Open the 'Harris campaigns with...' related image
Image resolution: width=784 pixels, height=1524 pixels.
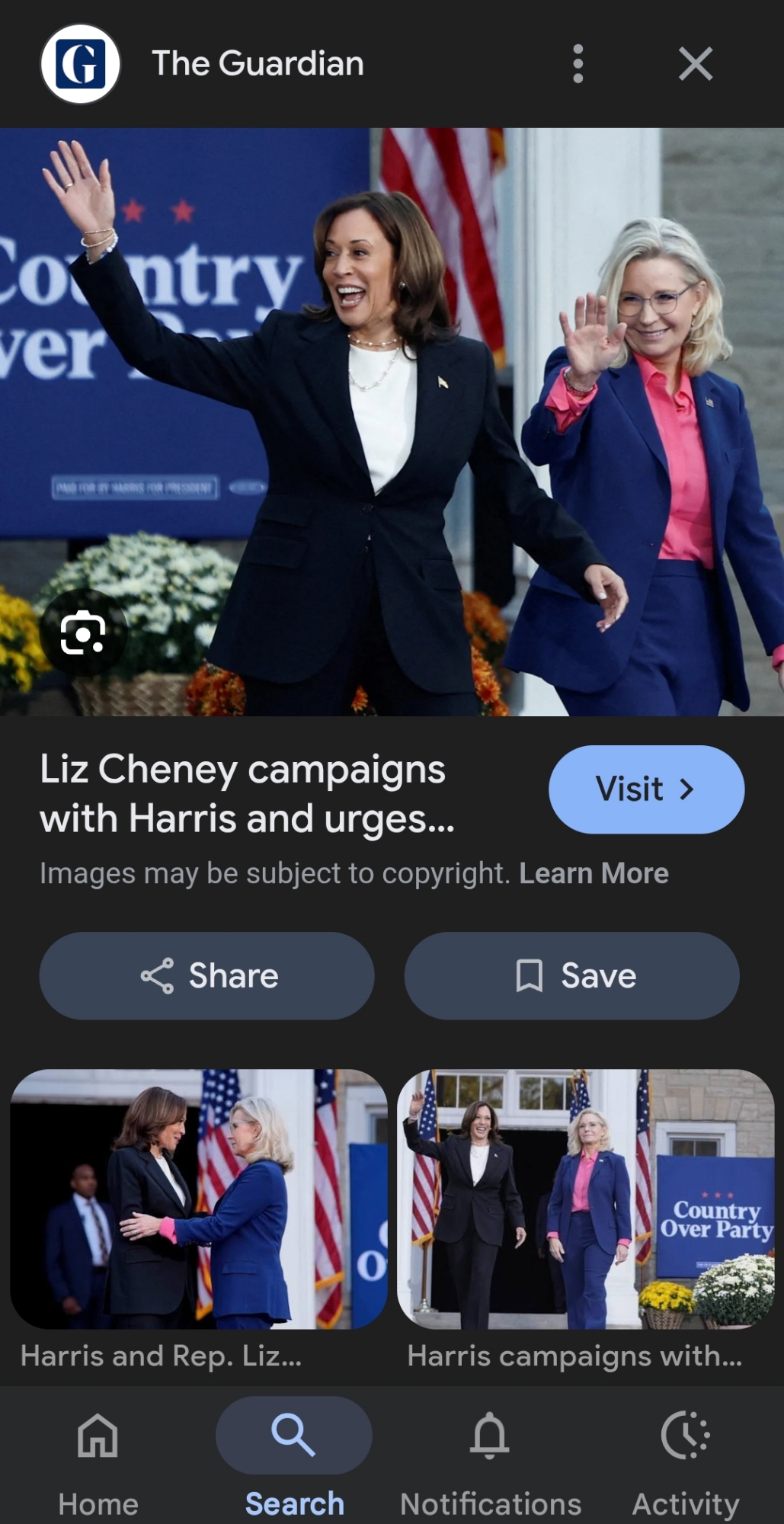[x=585, y=1199]
